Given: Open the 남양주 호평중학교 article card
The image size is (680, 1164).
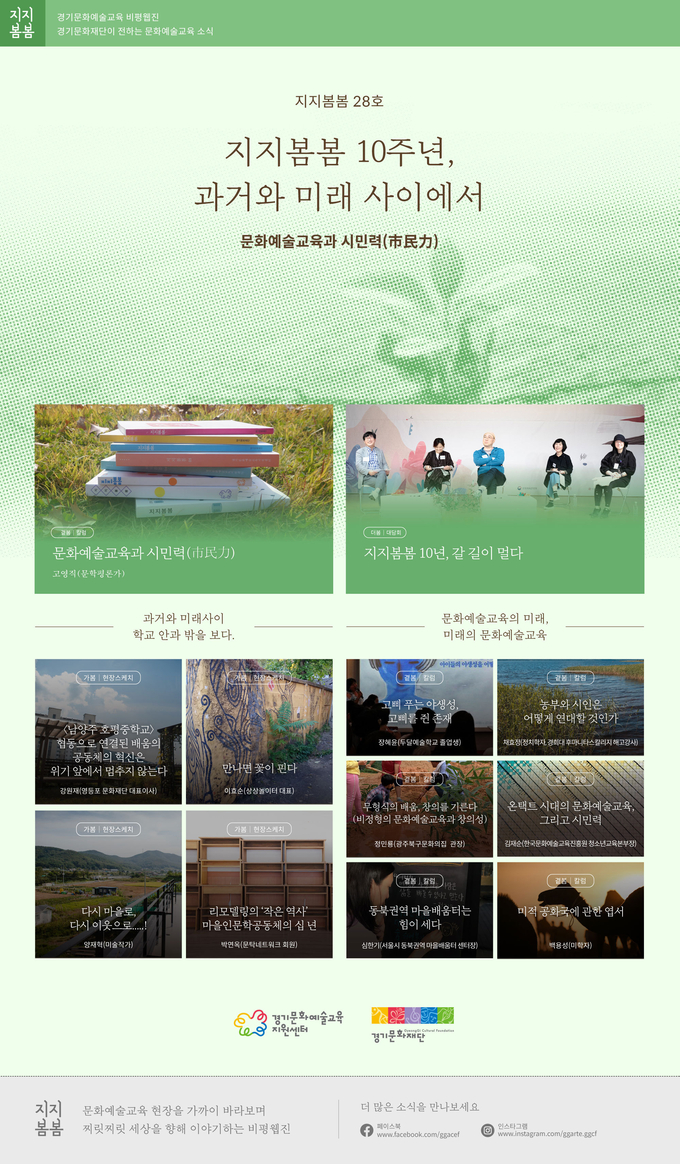Looking at the screenshot, I should 108,731.
